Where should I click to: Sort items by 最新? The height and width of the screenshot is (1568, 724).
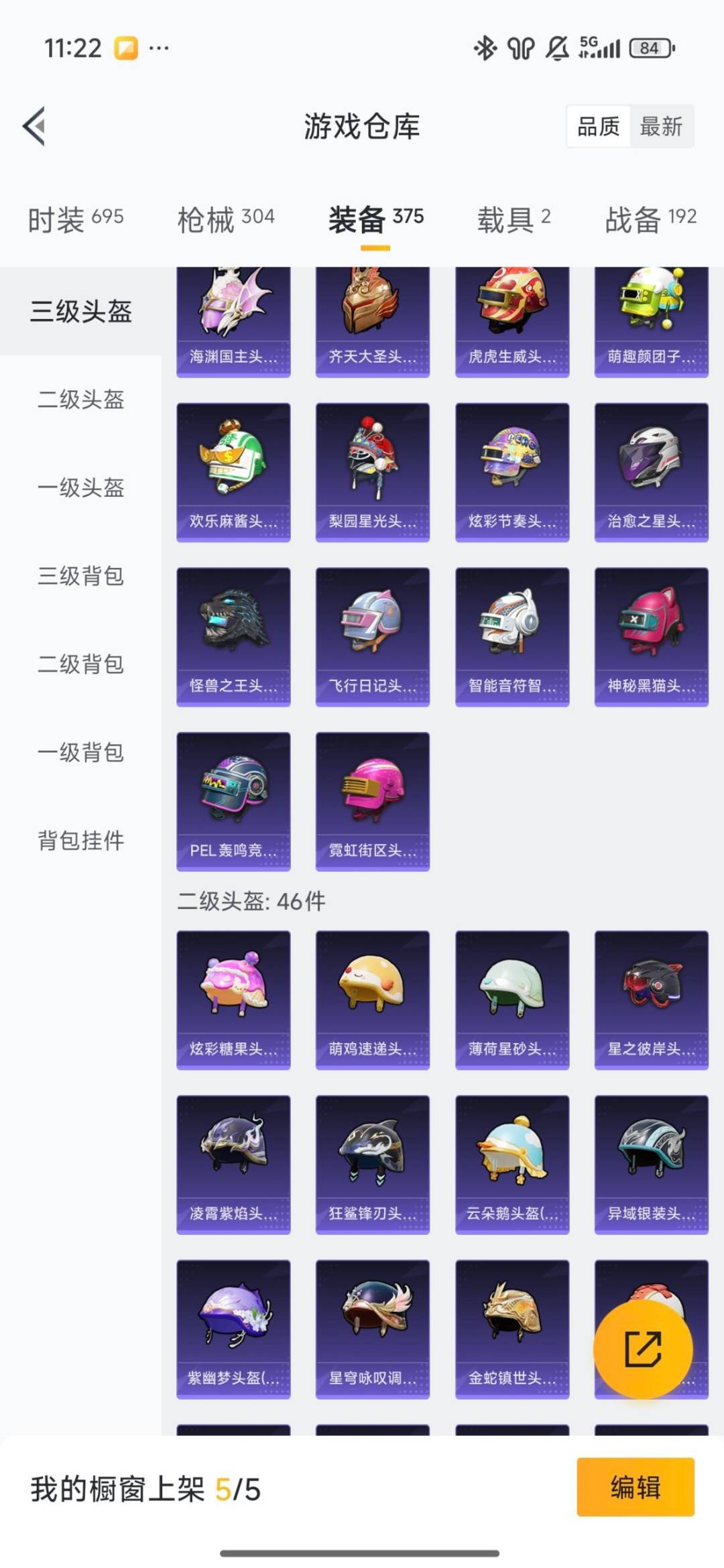coord(661,126)
